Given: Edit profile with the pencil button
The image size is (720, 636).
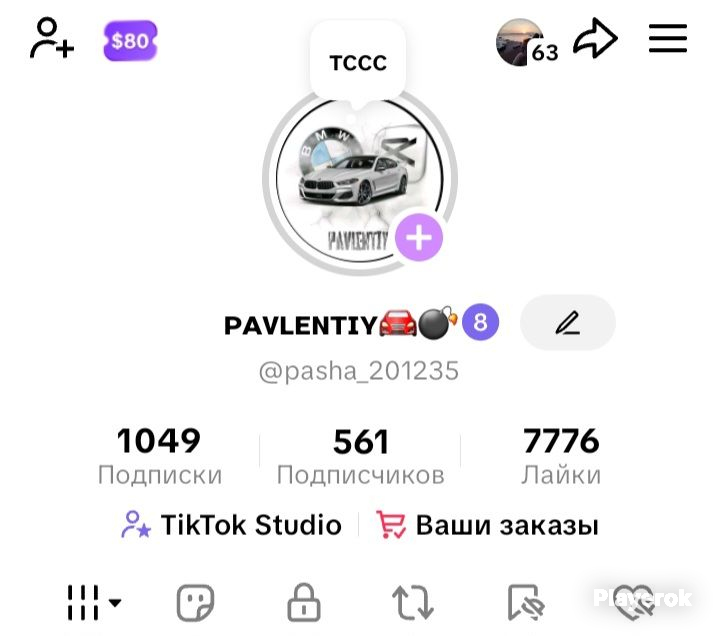Looking at the screenshot, I should click(x=568, y=322).
